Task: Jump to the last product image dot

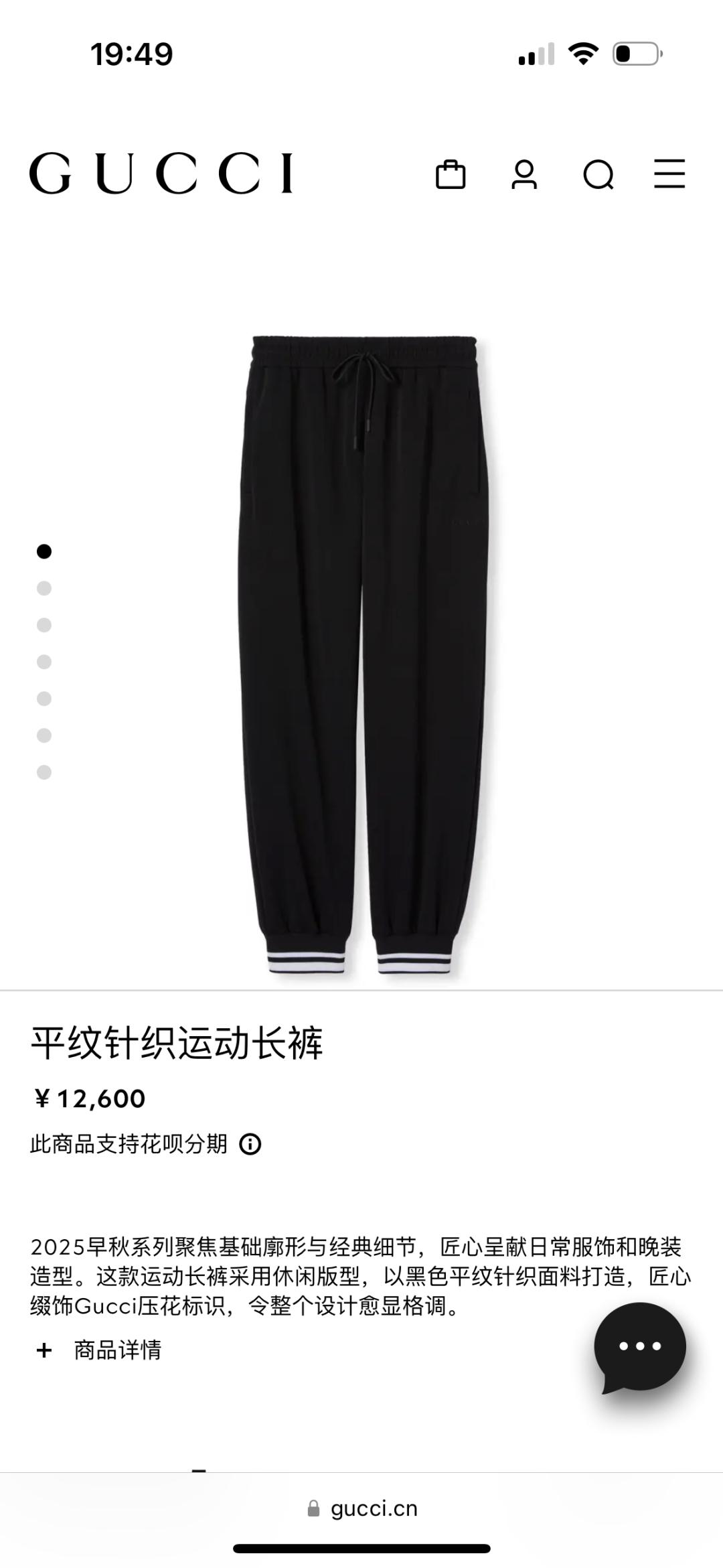Action: pos(44,772)
